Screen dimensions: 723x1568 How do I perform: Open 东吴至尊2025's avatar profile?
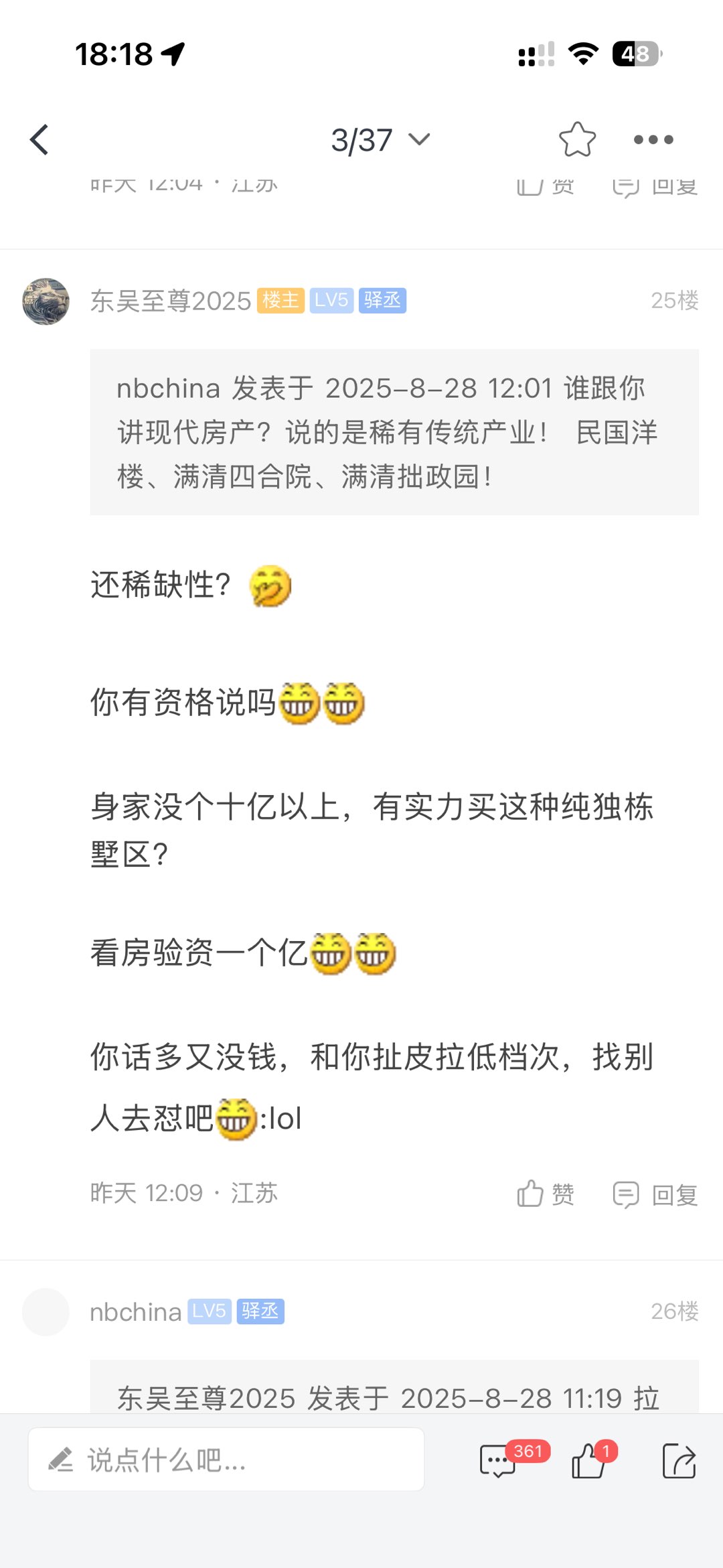tap(46, 301)
